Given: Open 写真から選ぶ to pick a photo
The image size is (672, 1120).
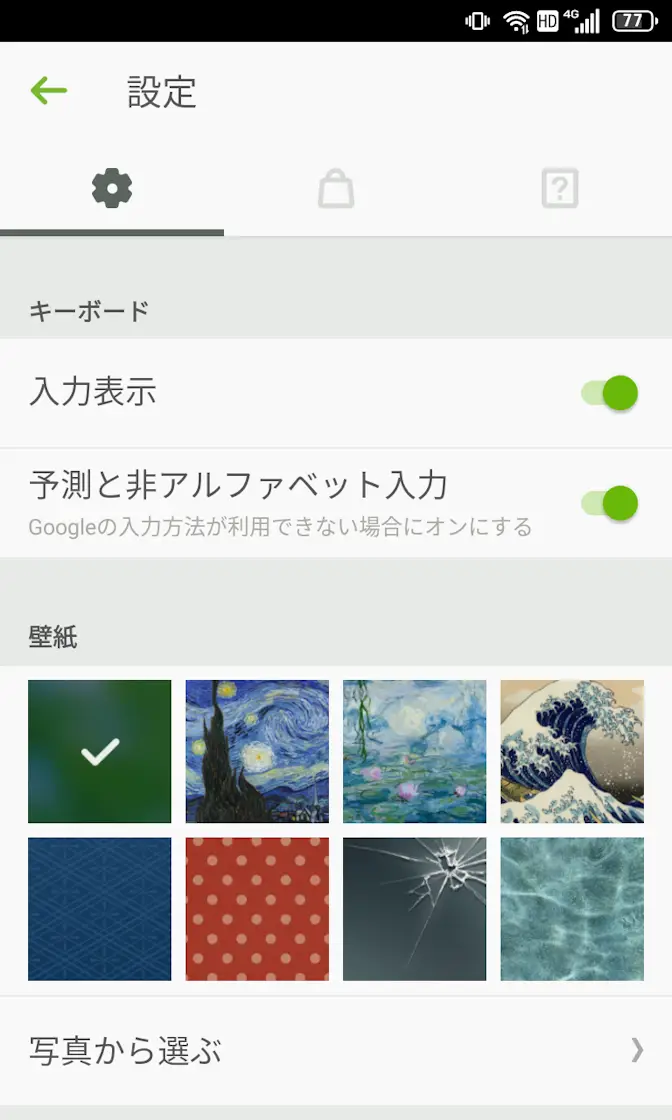Looking at the screenshot, I should (x=336, y=1050).
